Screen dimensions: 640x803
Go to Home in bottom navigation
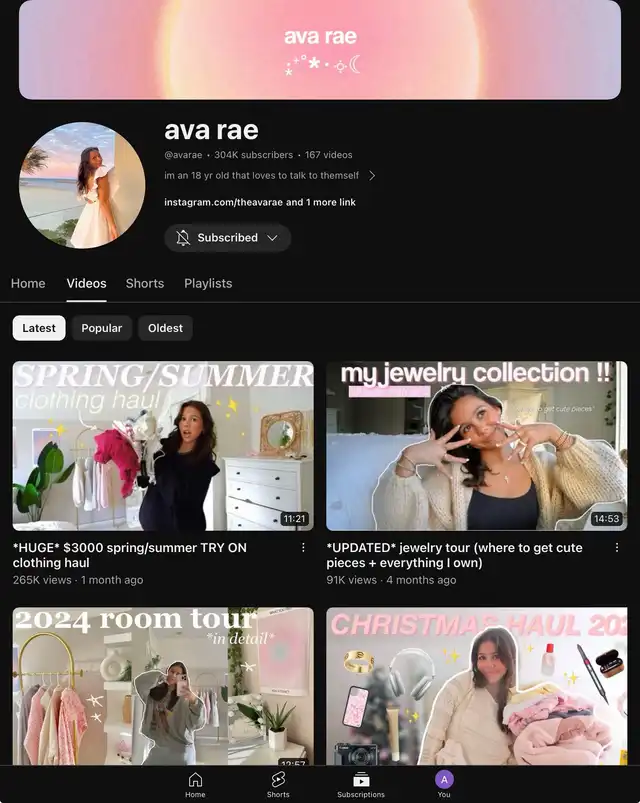coord(195,785)
